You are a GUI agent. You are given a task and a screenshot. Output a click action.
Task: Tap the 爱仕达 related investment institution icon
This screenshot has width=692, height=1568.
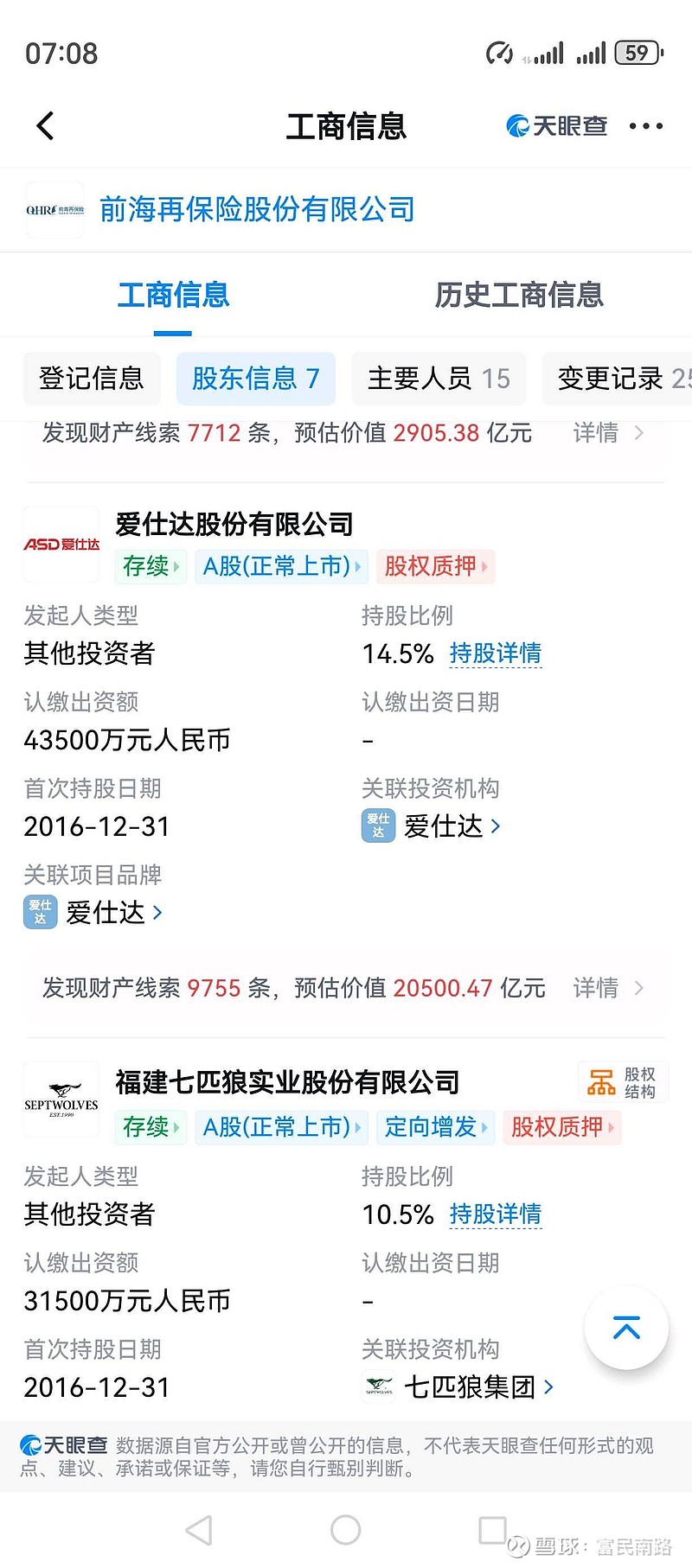tap(378, 825)
